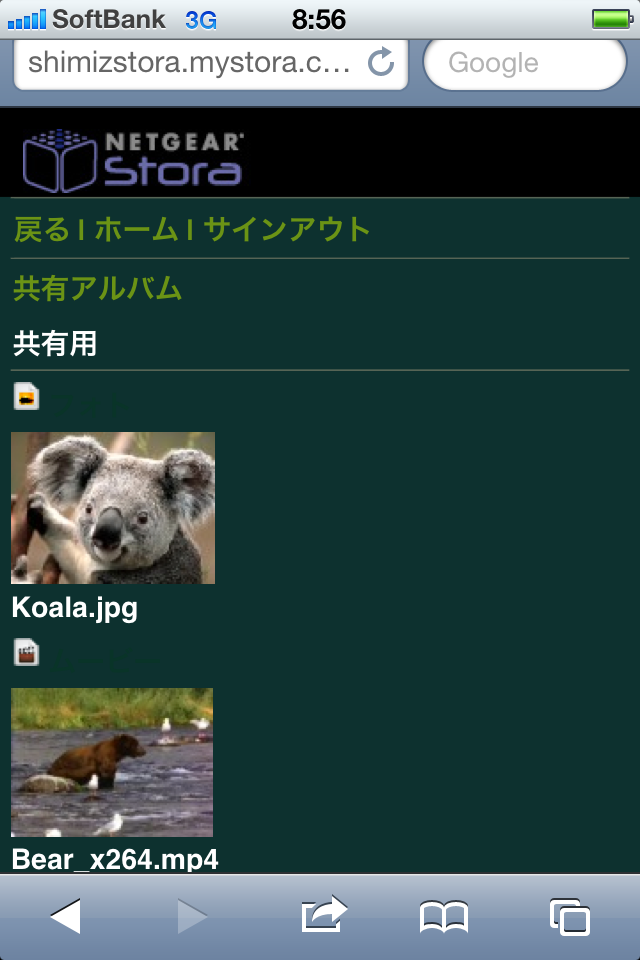
Task: Open the Bear_x264.mp4 video thumbnail
Action: point(112,762)
